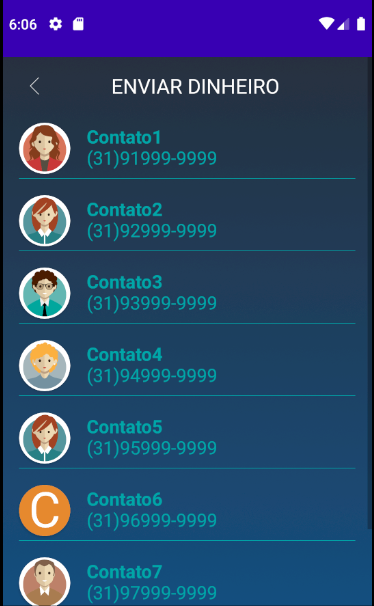
Task: Go back using the header arrow
Action: 34,86
